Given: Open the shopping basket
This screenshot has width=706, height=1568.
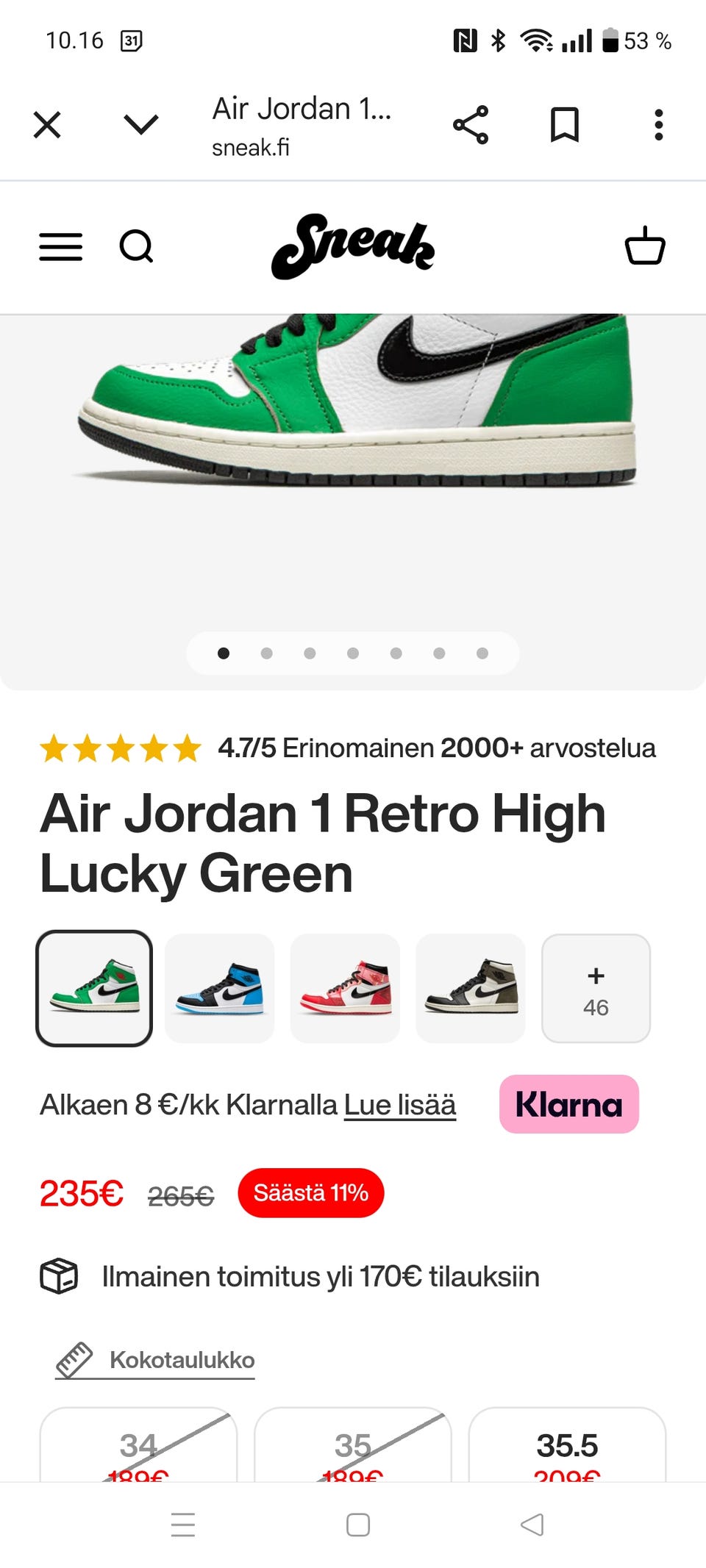Looking at the screenshot, I should coord(645,246).
